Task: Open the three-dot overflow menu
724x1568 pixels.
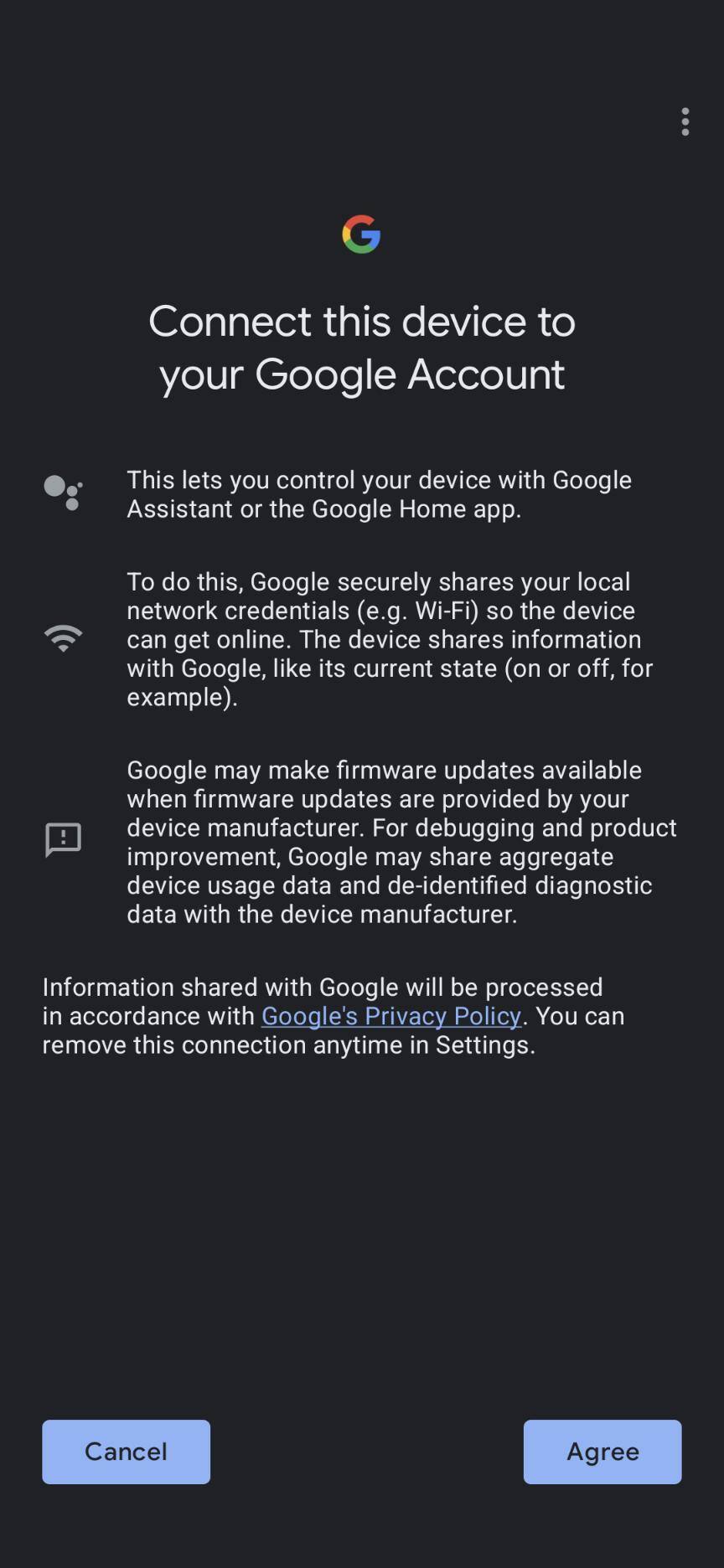Action: (685, 121)
